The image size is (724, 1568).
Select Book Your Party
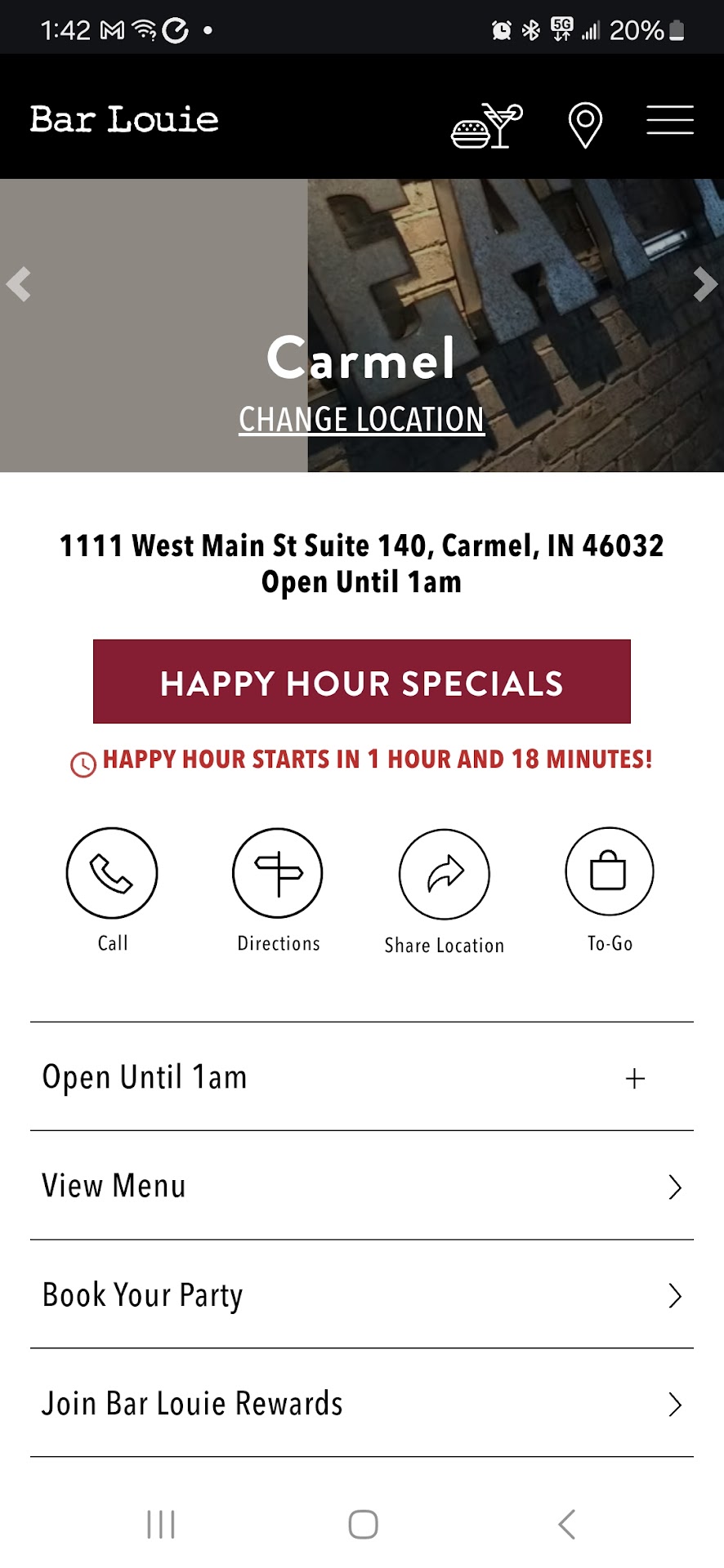(x=361, y=1294)
